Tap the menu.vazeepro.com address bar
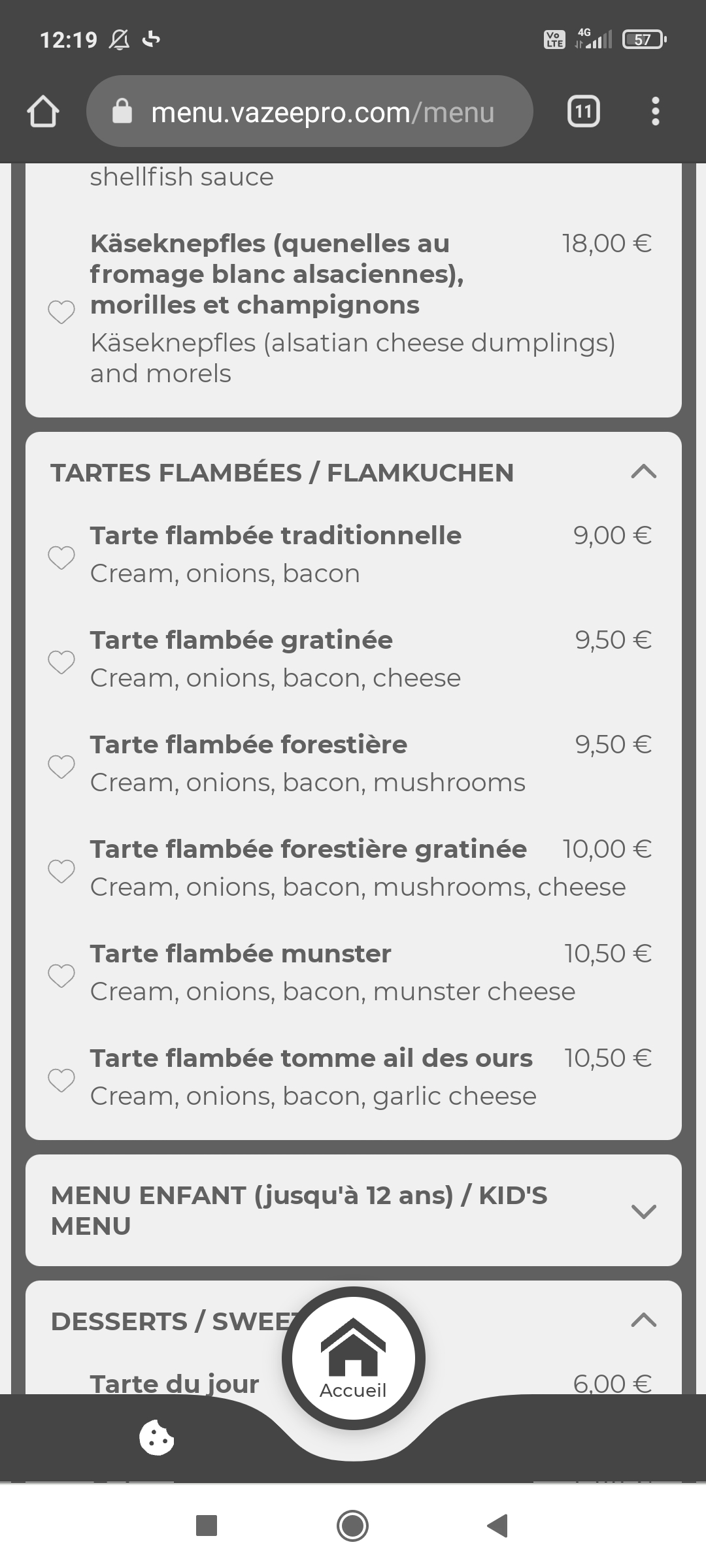 coord(310,112)
